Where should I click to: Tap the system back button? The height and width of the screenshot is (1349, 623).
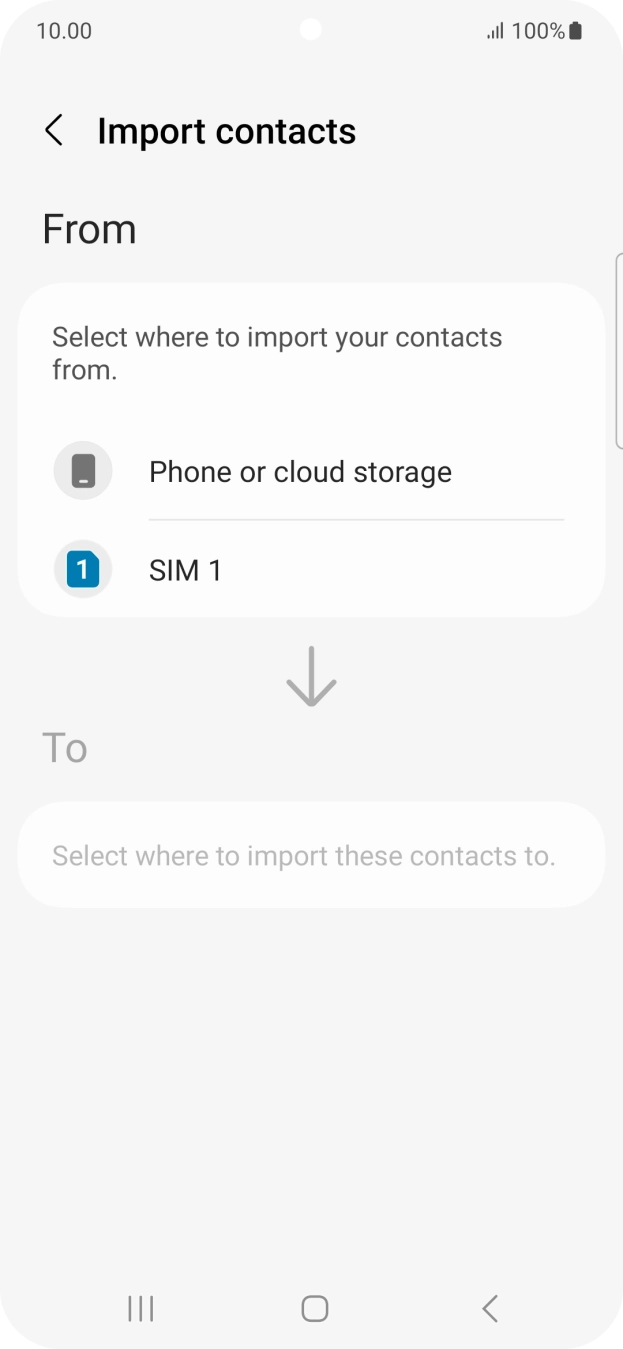point(489,1308)
